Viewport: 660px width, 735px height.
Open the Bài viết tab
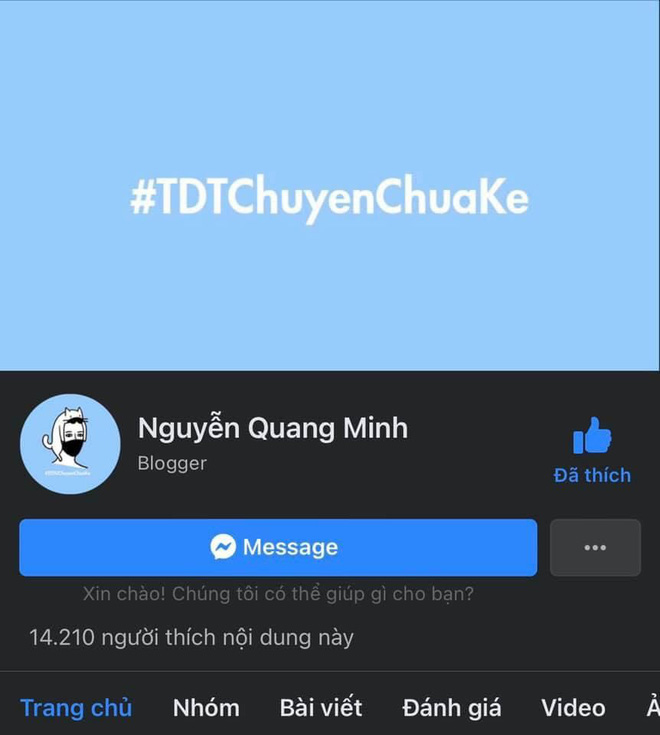(x=320, y=708)
